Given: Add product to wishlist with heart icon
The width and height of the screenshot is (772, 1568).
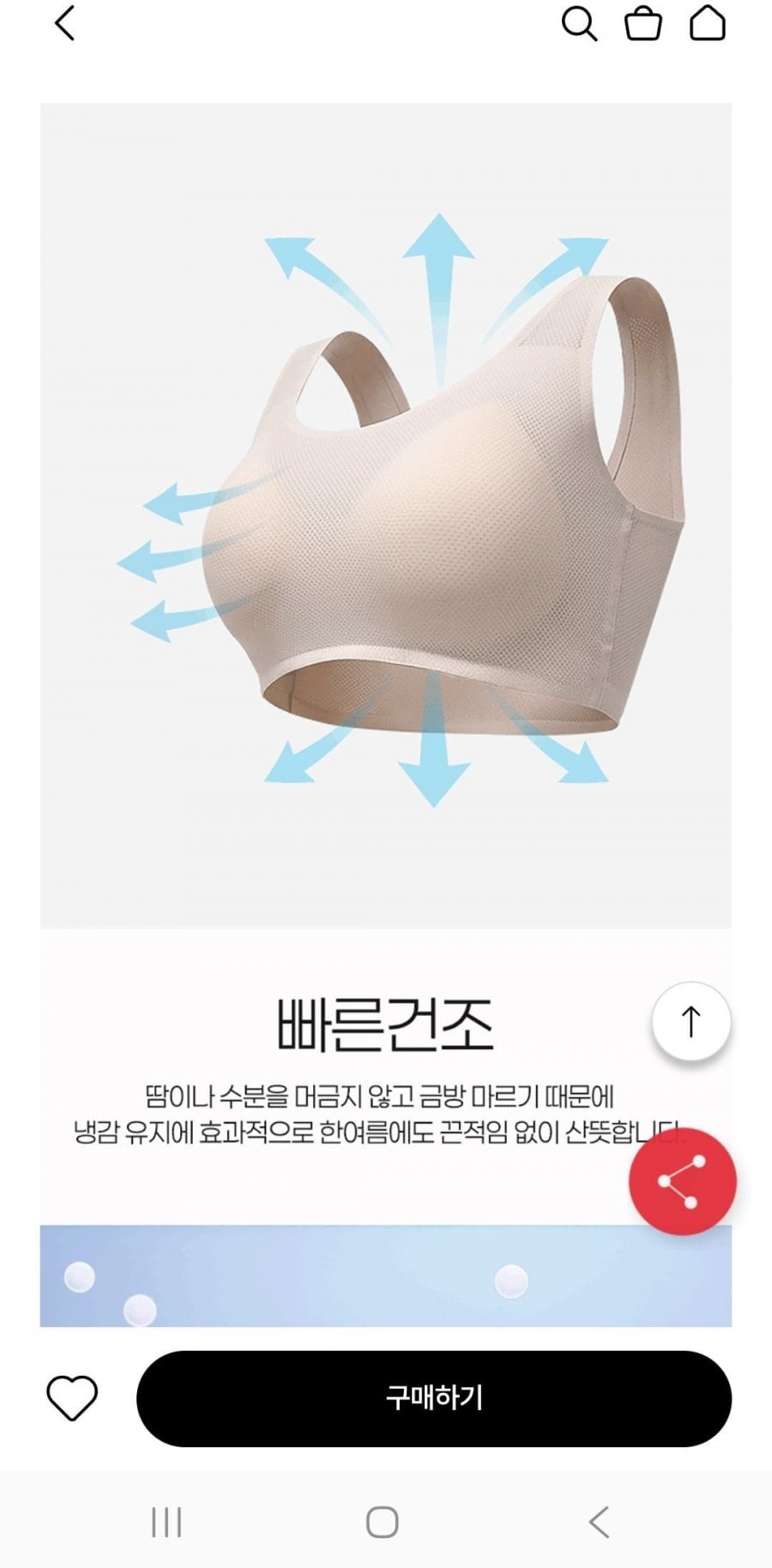Looking at the screenshot, I should point(72,1397).
